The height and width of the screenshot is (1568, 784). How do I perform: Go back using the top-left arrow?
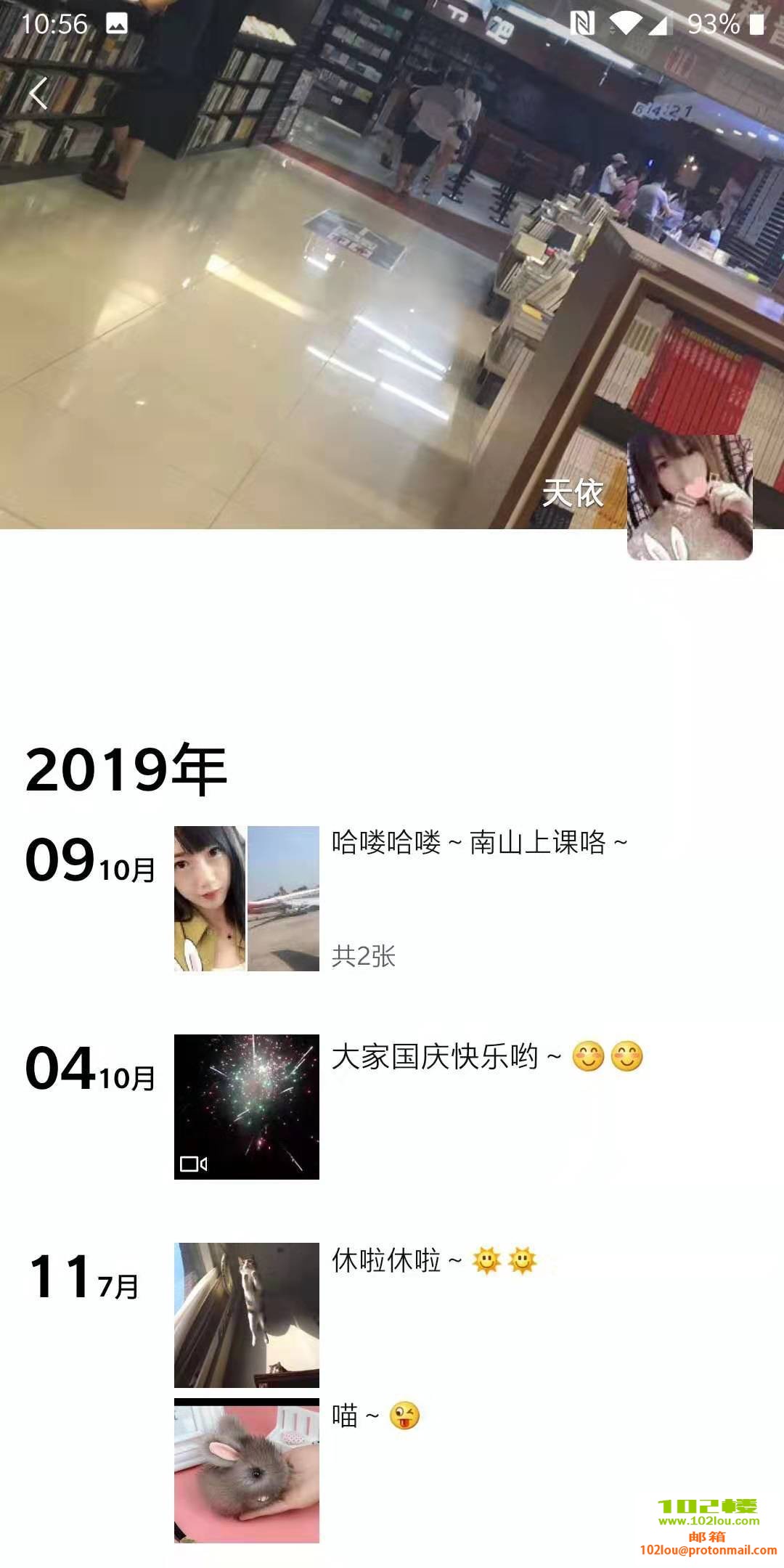[38, 94]
